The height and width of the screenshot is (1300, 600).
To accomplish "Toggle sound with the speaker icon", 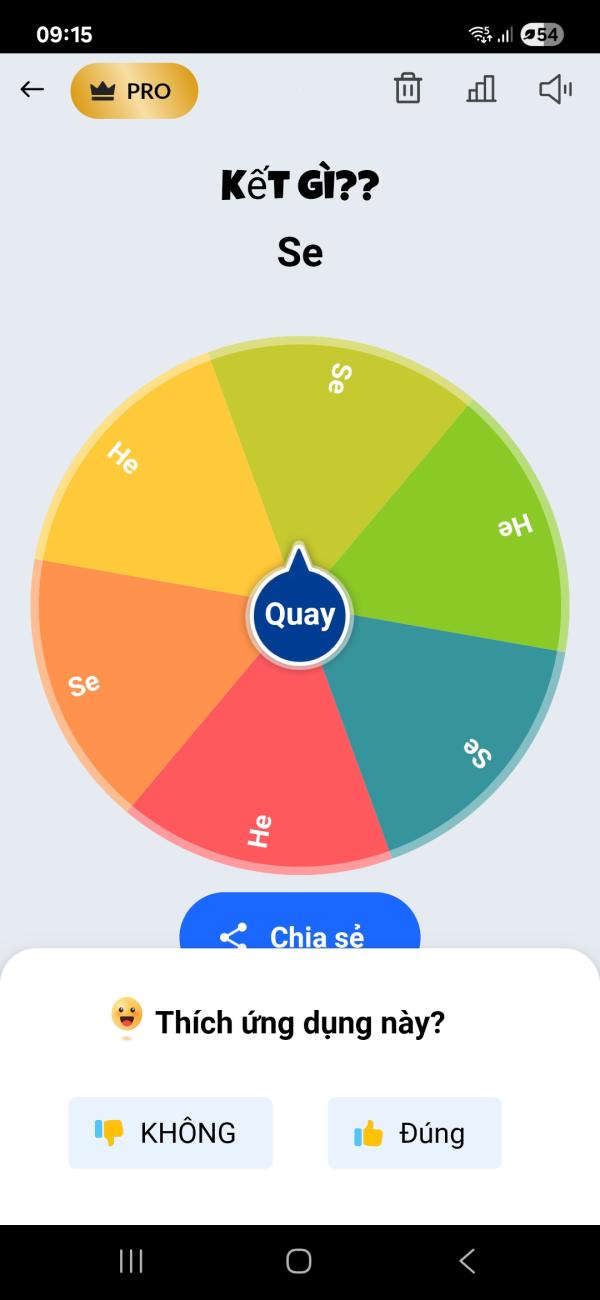I will (x=555, y=89).
